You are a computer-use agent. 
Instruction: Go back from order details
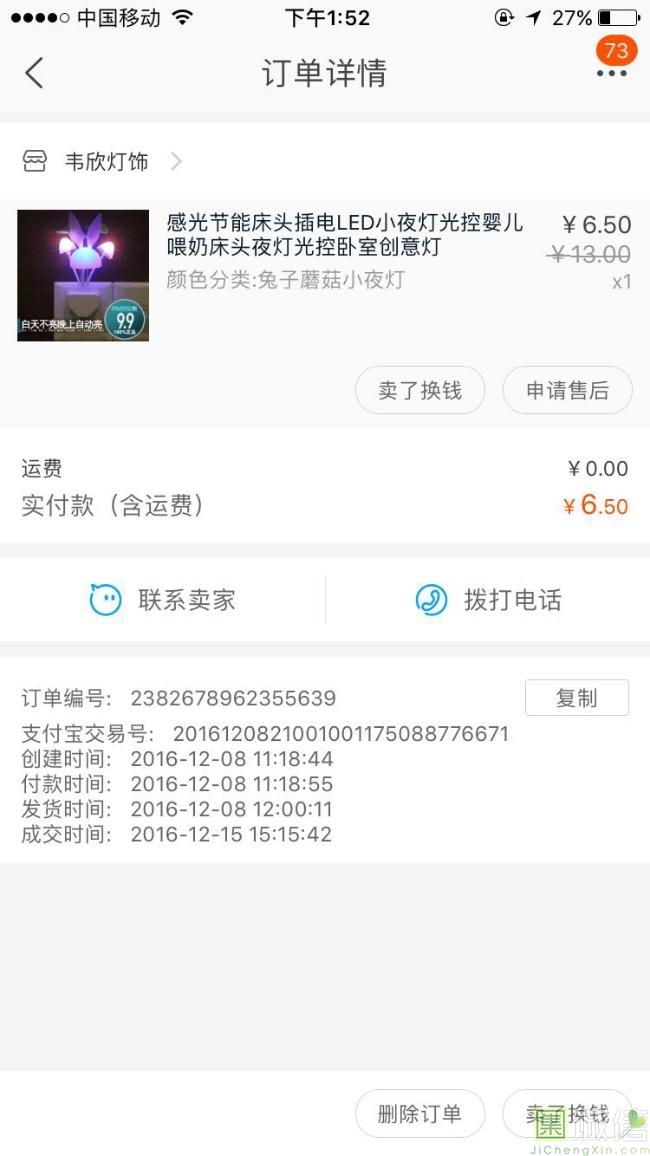pos(35,73)
